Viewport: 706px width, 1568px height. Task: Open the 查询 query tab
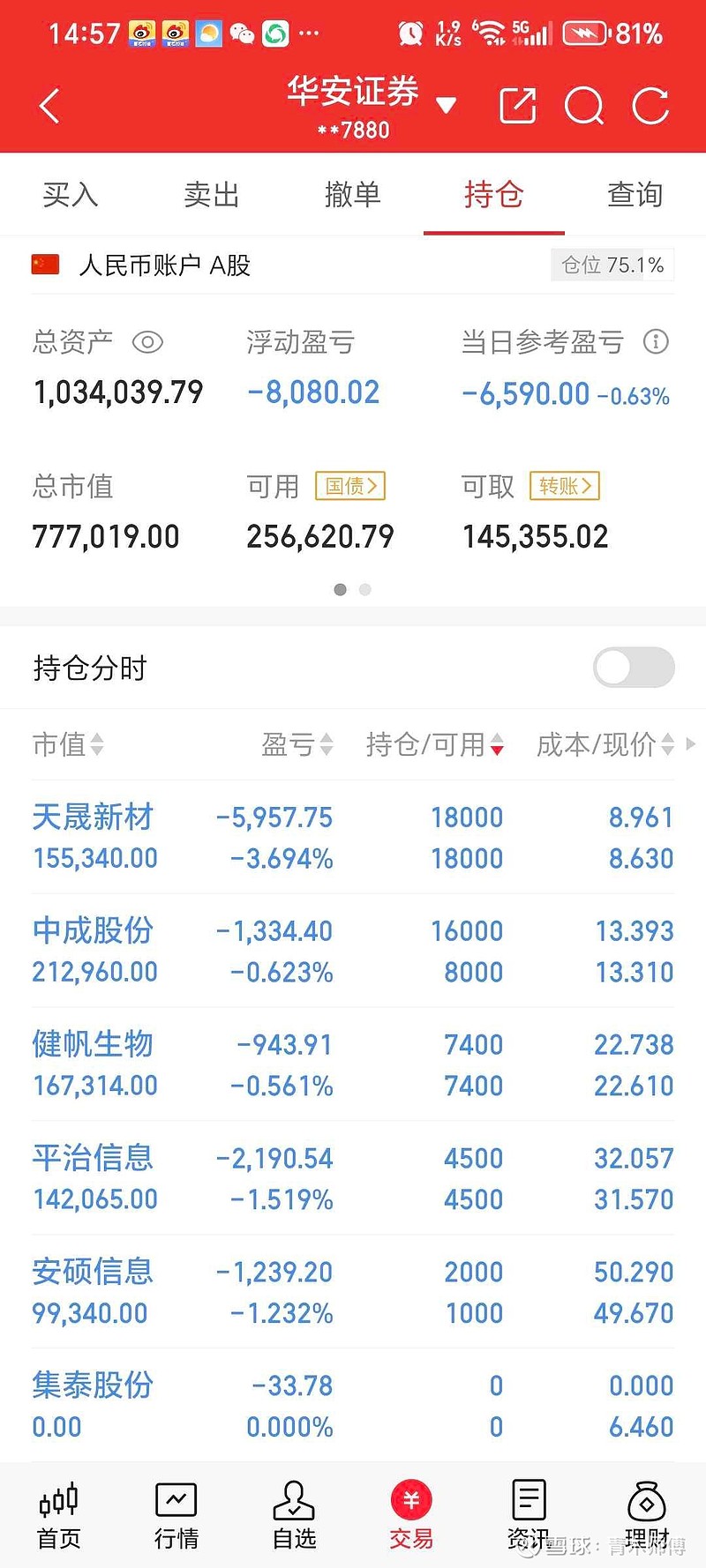coord(634,195)
